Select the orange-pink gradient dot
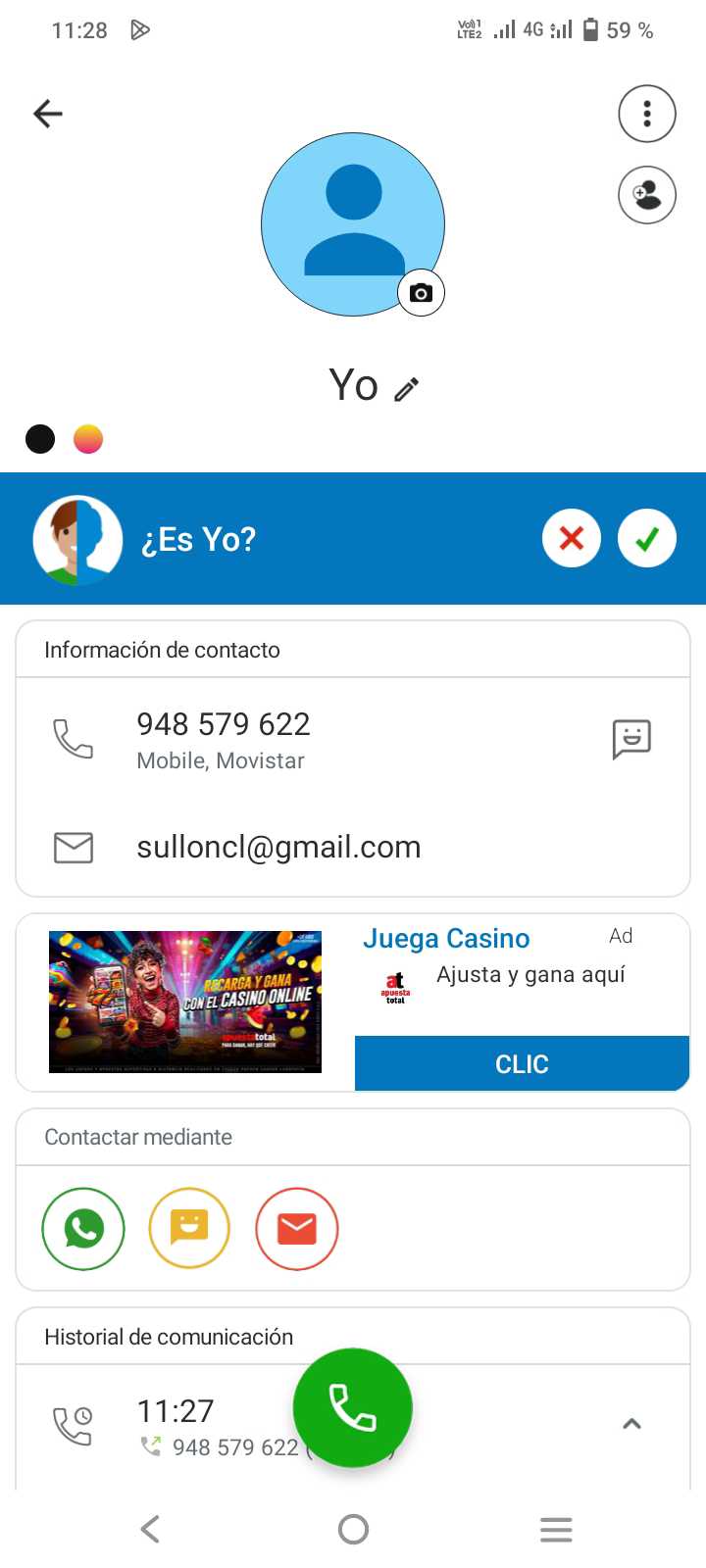Image resolution: width=706 pixels, height=1568 pixels. click(x=88, y=439)
